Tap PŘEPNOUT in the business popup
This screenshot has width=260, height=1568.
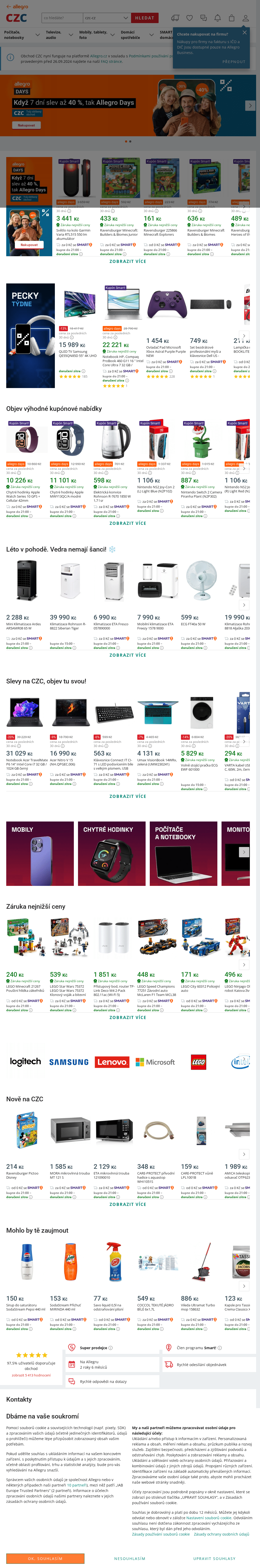tap(234, 62)
